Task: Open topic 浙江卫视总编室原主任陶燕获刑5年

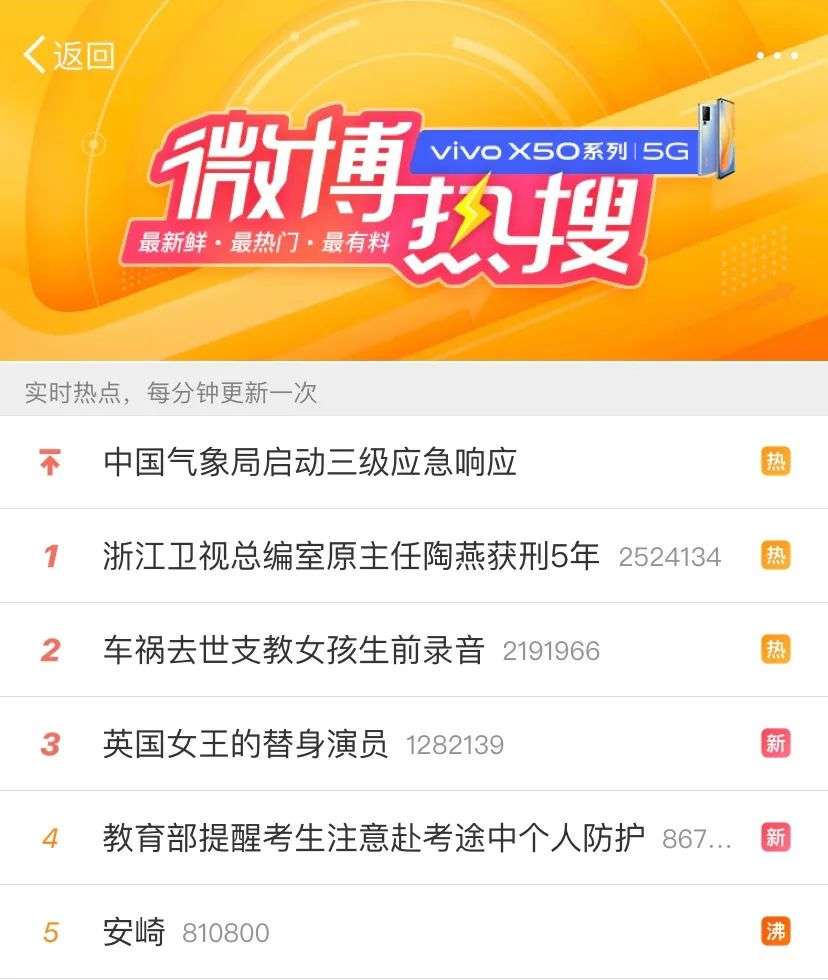Action: coord(351,556)
